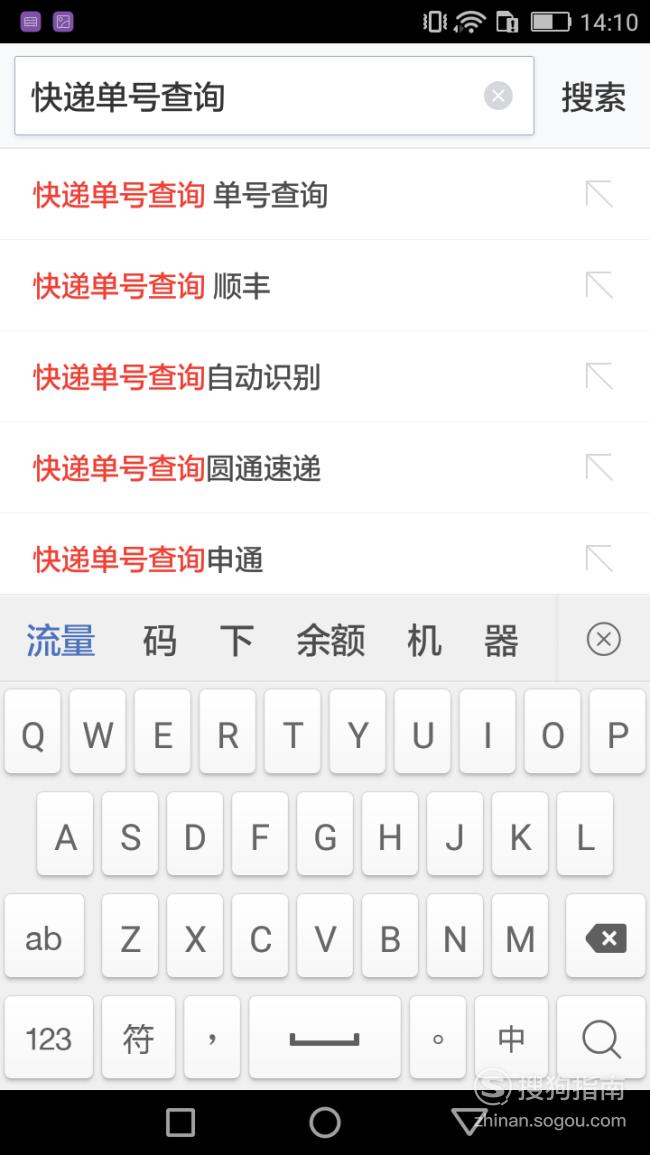Toggle the 中 language key
Viewport: 650px width, 1155px height.
click(x=511, y=1038)
